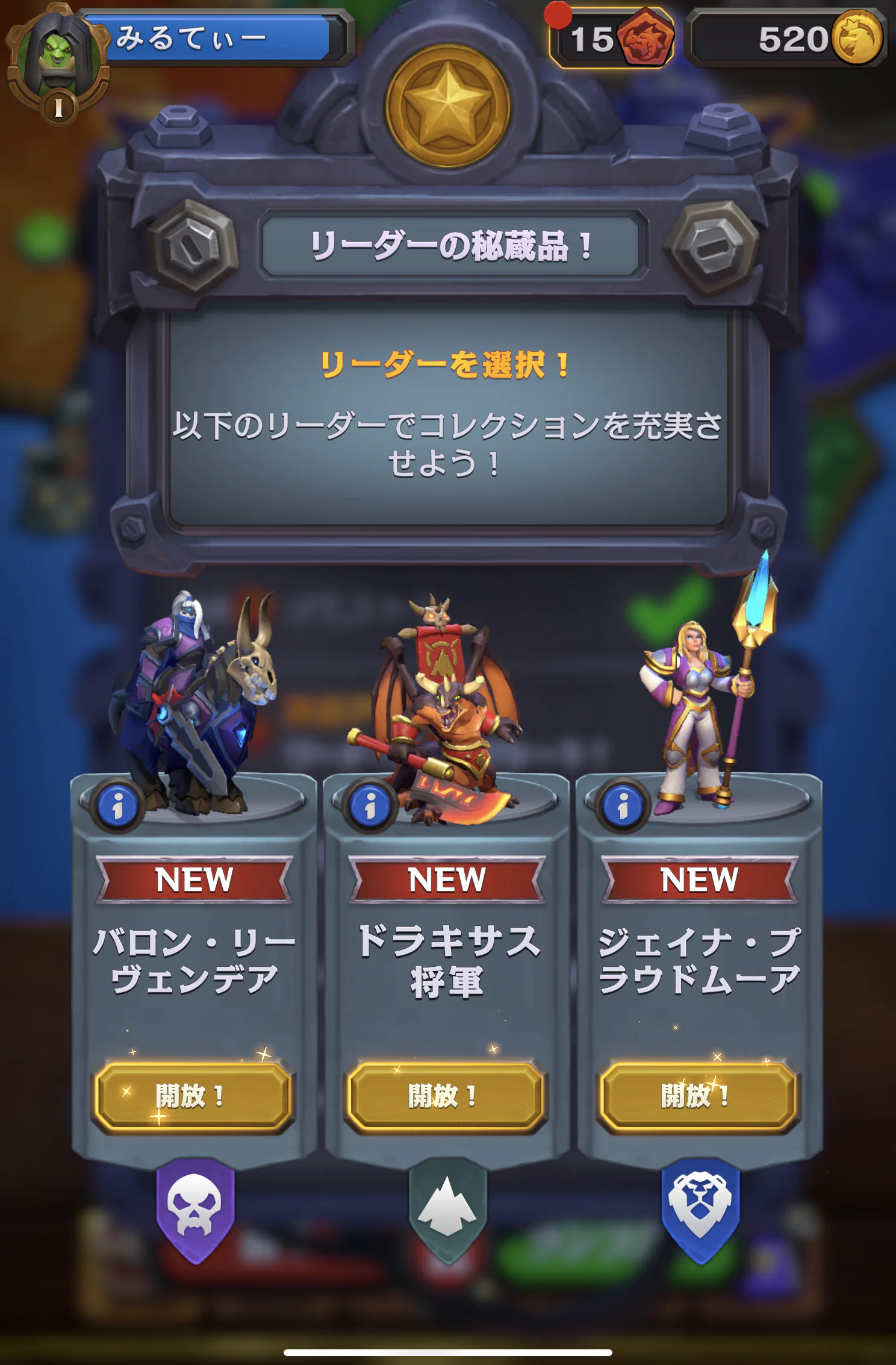Unlock leader バロン・リーヴェンデア

pos(193,1096)
